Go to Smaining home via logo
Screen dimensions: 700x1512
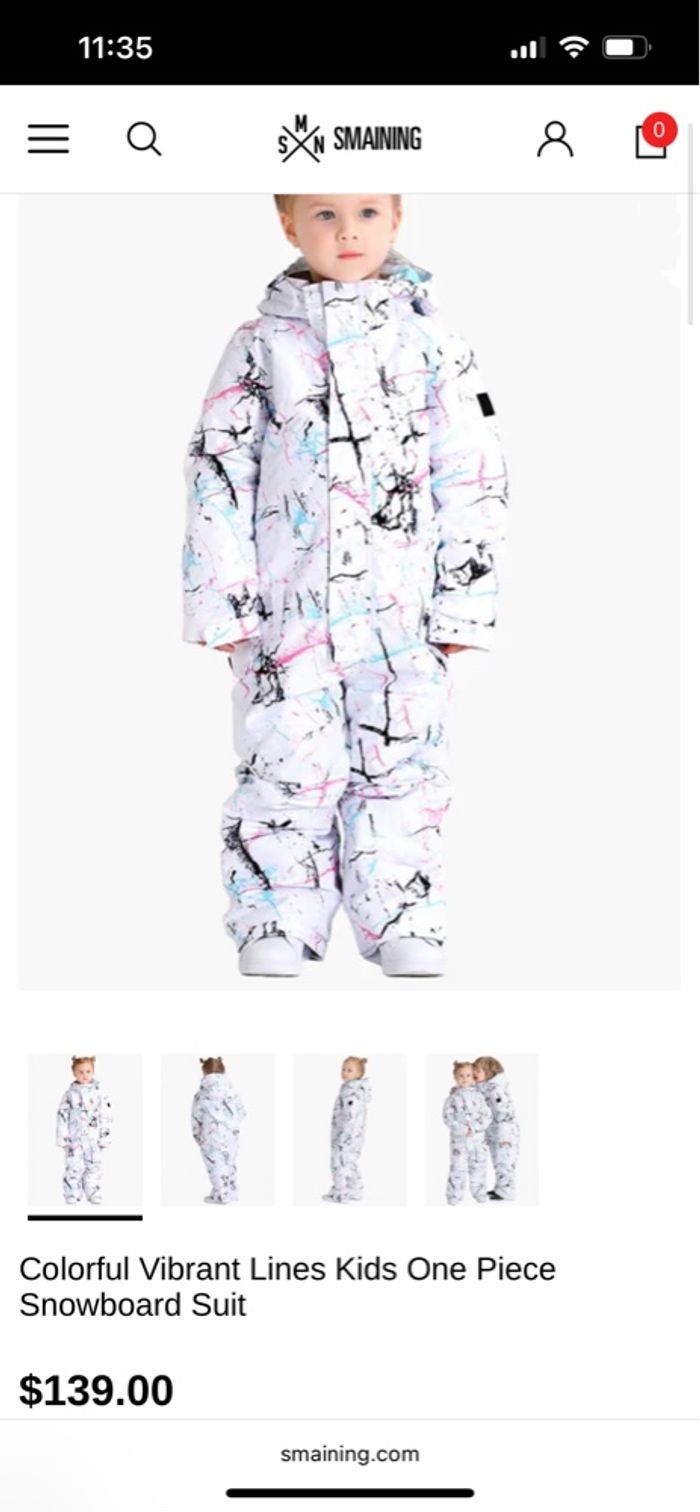point(350,139)
